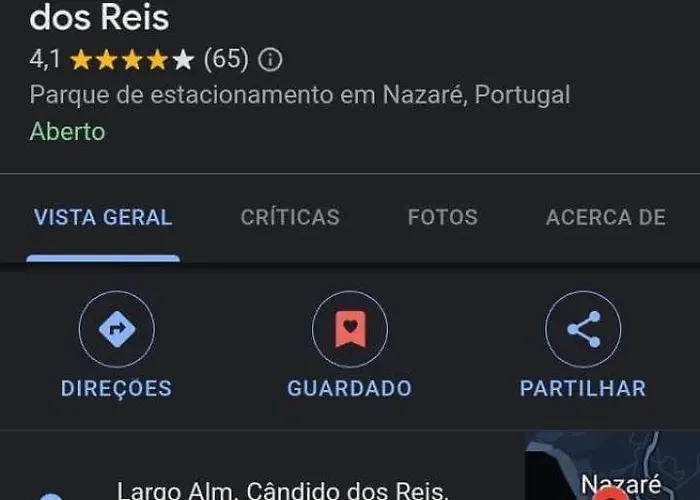Image resolution: width=700 pixels, height=500 pixels.
Task: Switch to the Críticas tab
Action: (x=290, y=217)
